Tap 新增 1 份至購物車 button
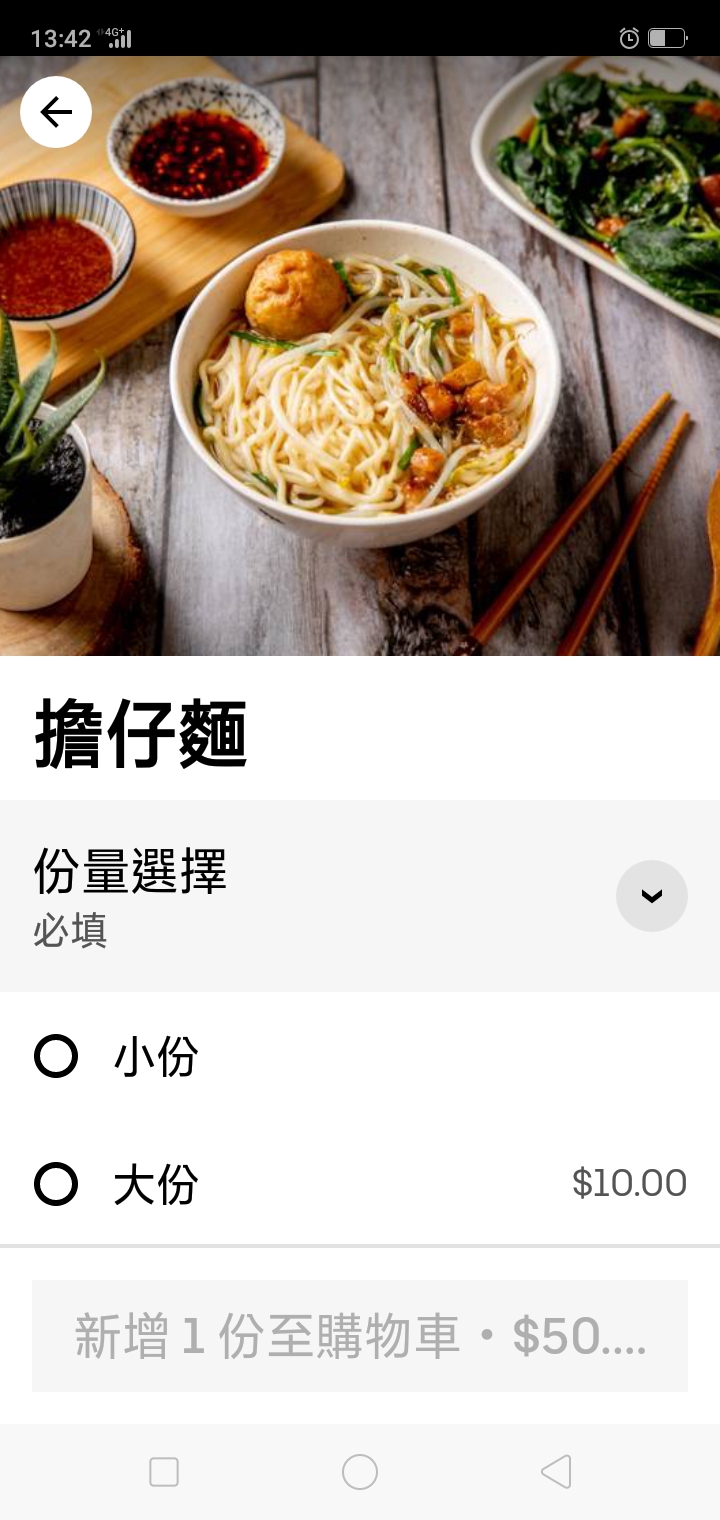The image size is (720, 1520). [360, 1336]
